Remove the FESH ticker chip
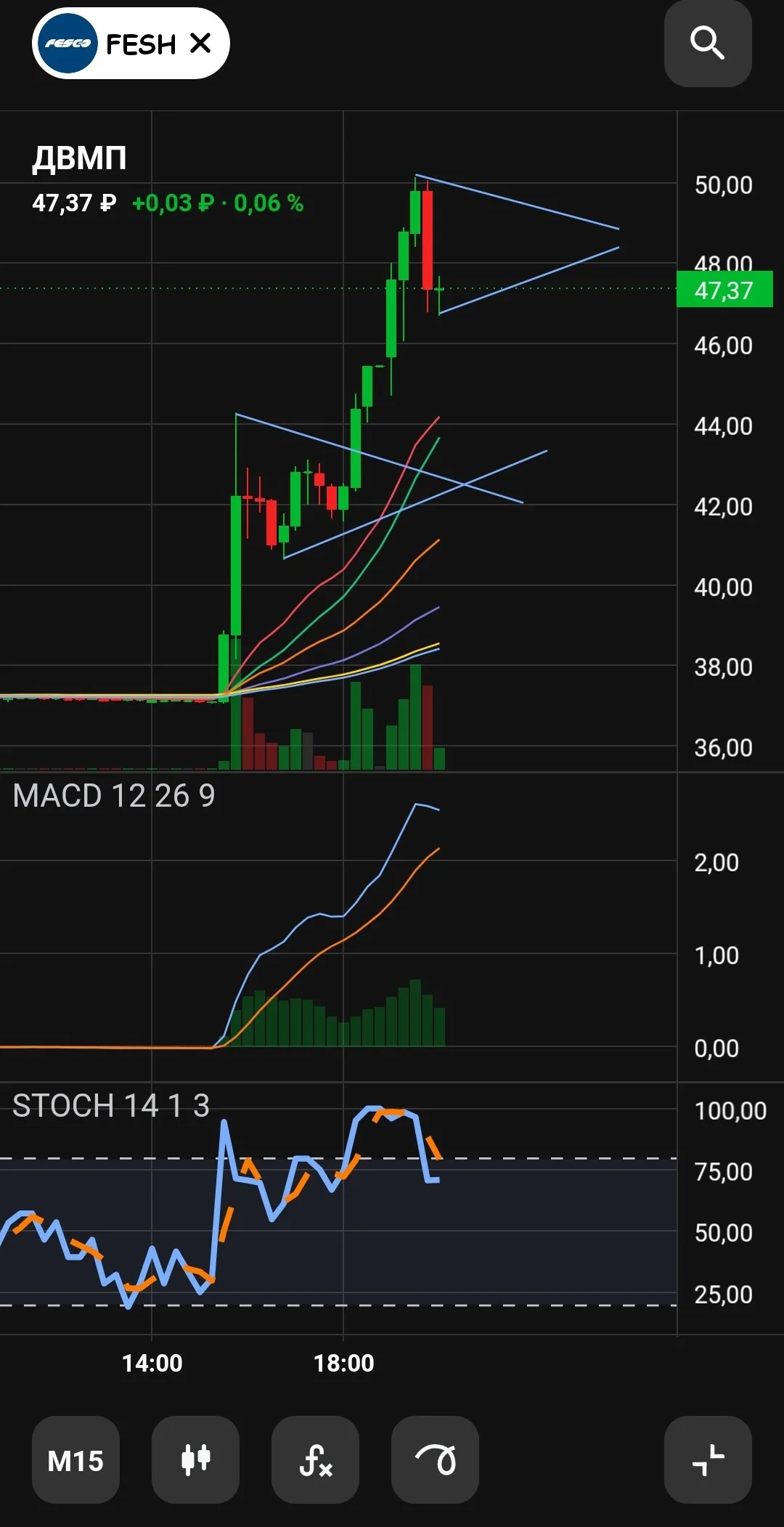Screen dimensions: 784x1527 tap(200, 44)
